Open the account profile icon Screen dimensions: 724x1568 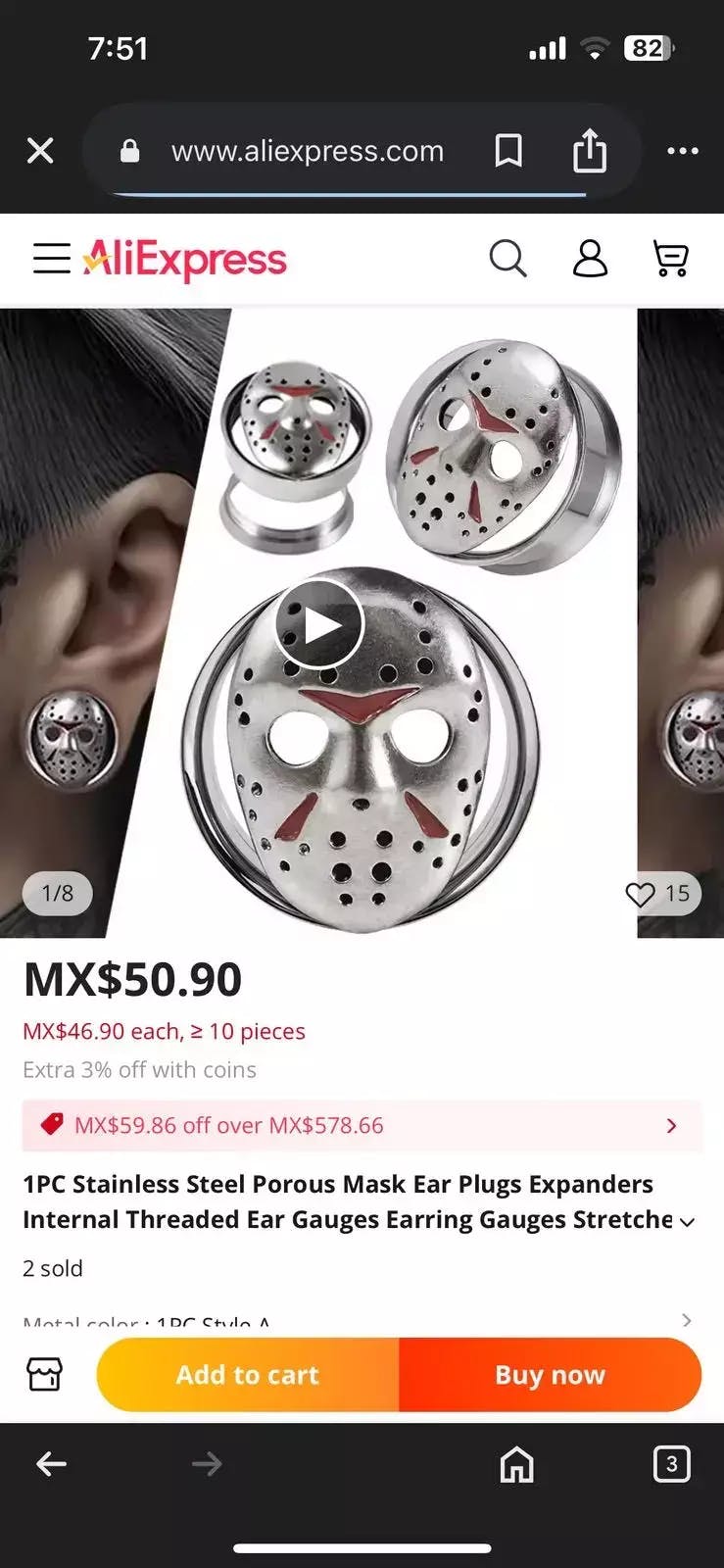(590, 259)
